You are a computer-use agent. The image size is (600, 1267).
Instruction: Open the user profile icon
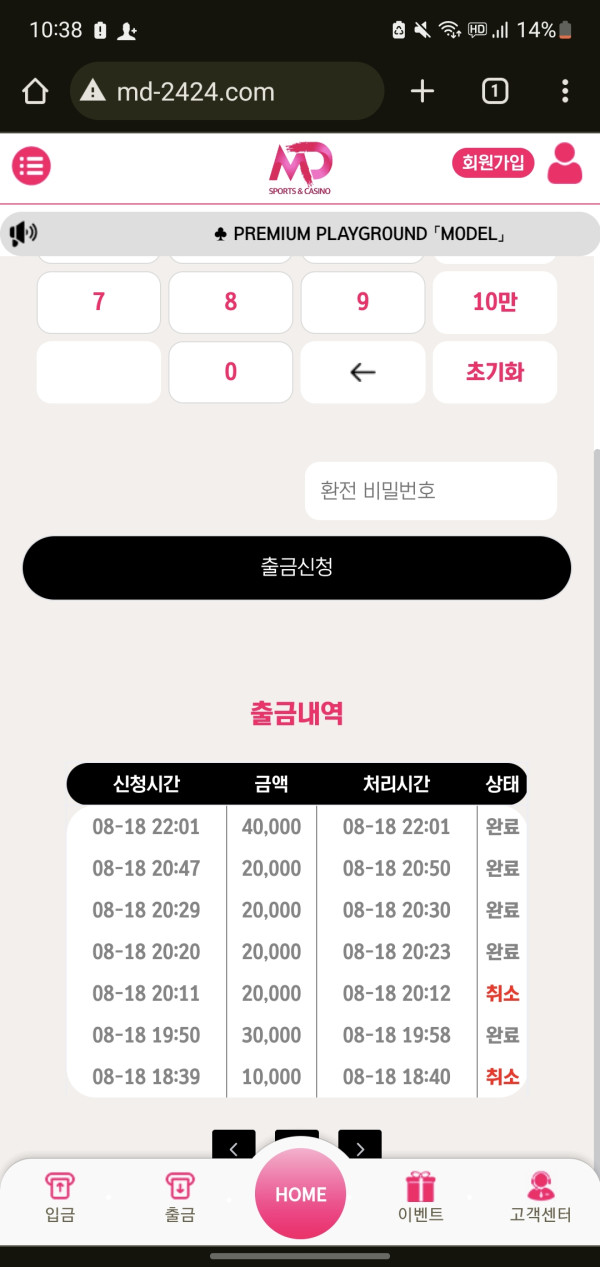click(565, 164)
